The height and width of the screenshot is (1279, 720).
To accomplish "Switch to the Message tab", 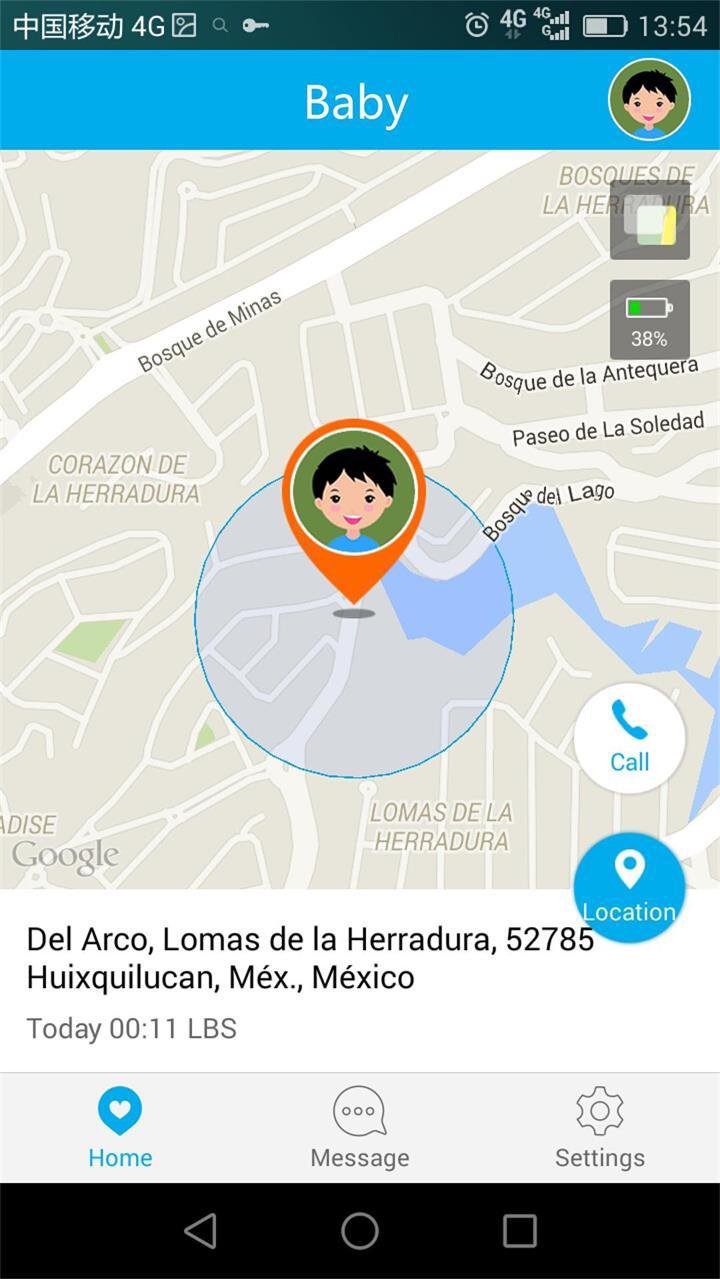I will (359, 1128).
